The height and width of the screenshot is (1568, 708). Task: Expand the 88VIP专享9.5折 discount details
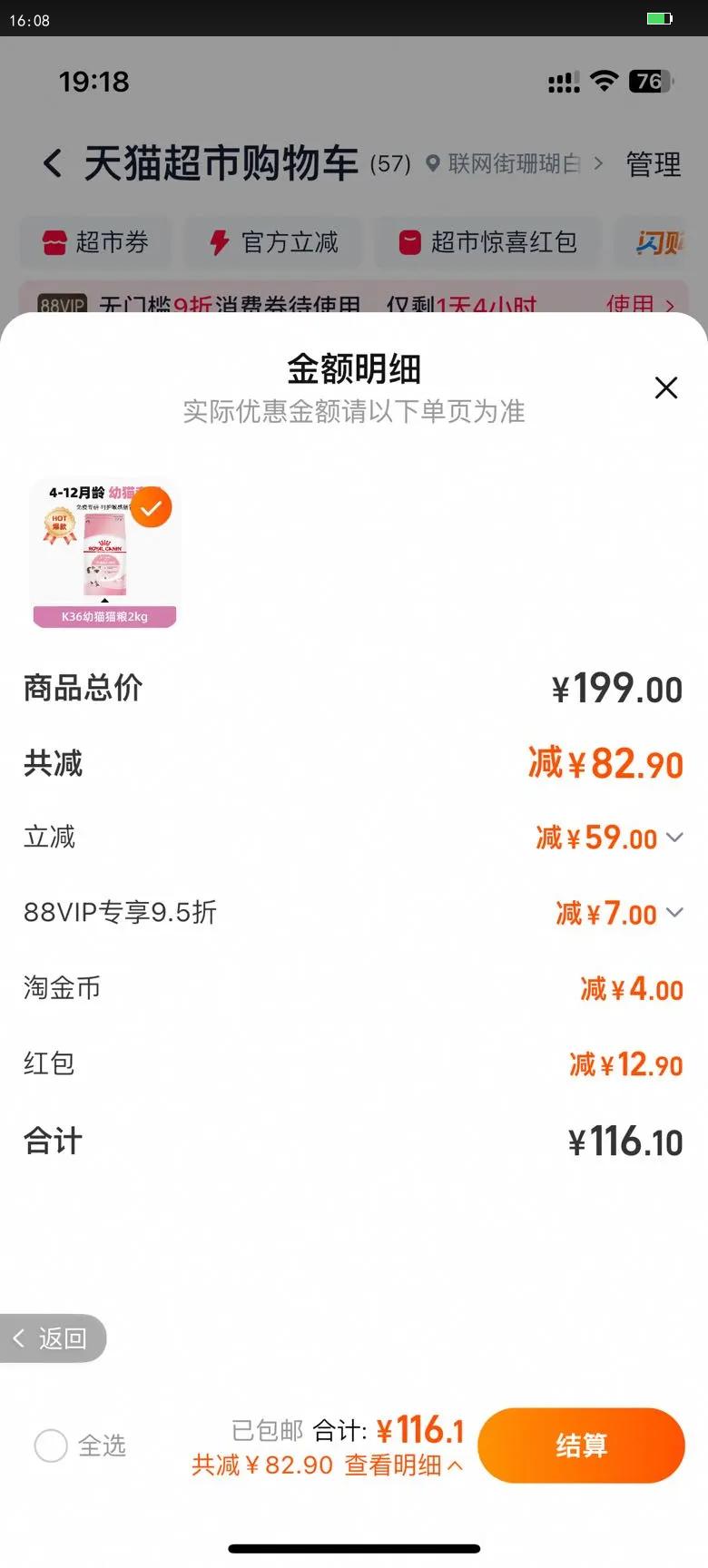(x=674, y=912)
